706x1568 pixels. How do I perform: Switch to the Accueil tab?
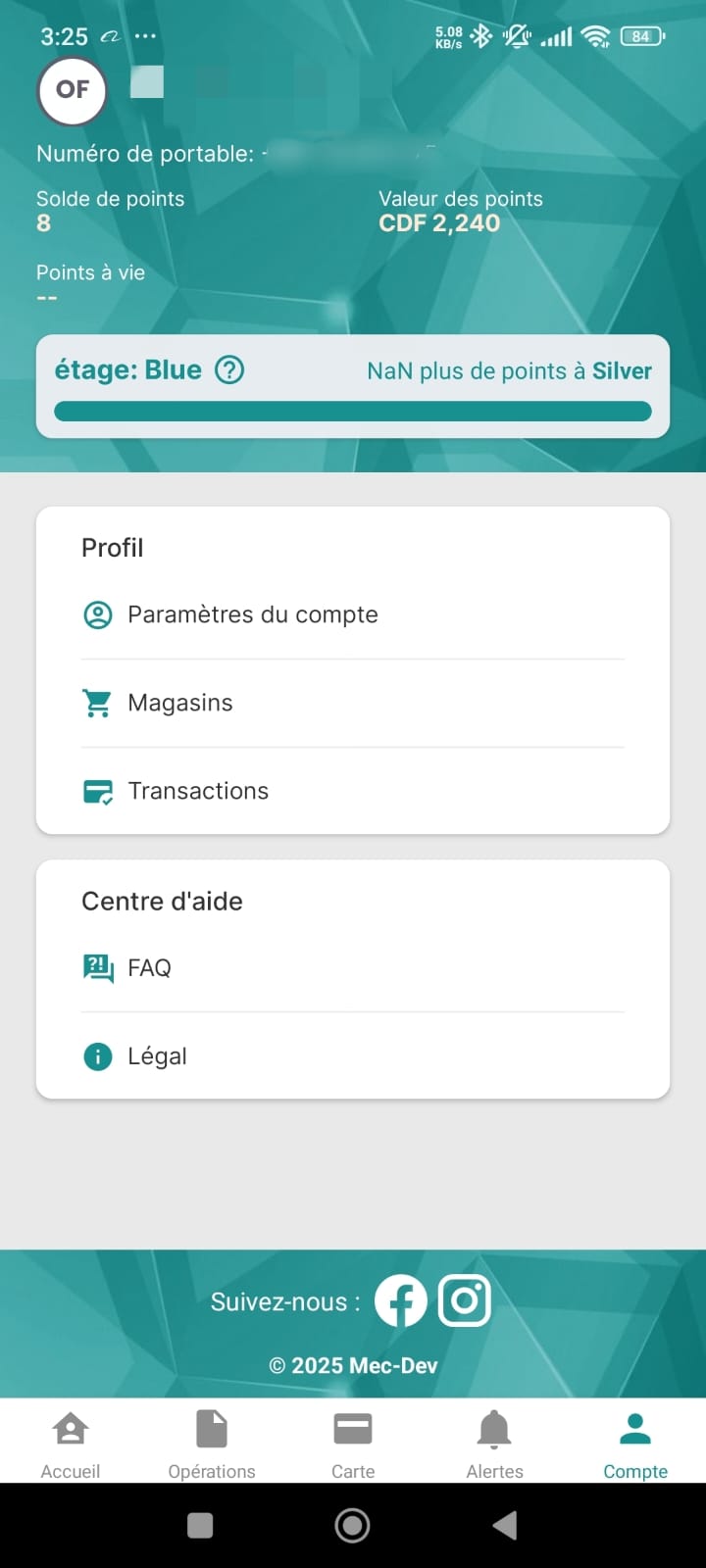click(x=71, y=1443)
